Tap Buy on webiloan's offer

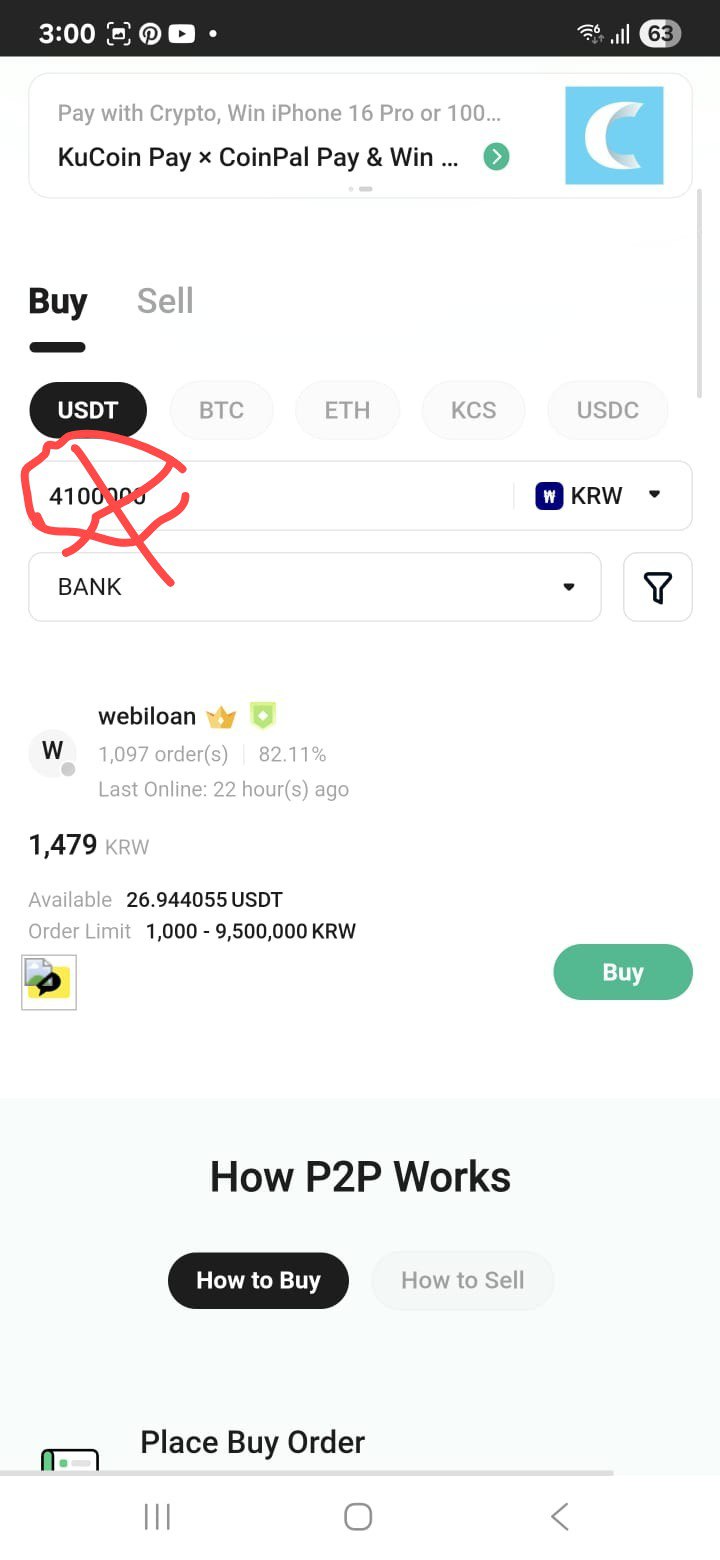point(623,972)
